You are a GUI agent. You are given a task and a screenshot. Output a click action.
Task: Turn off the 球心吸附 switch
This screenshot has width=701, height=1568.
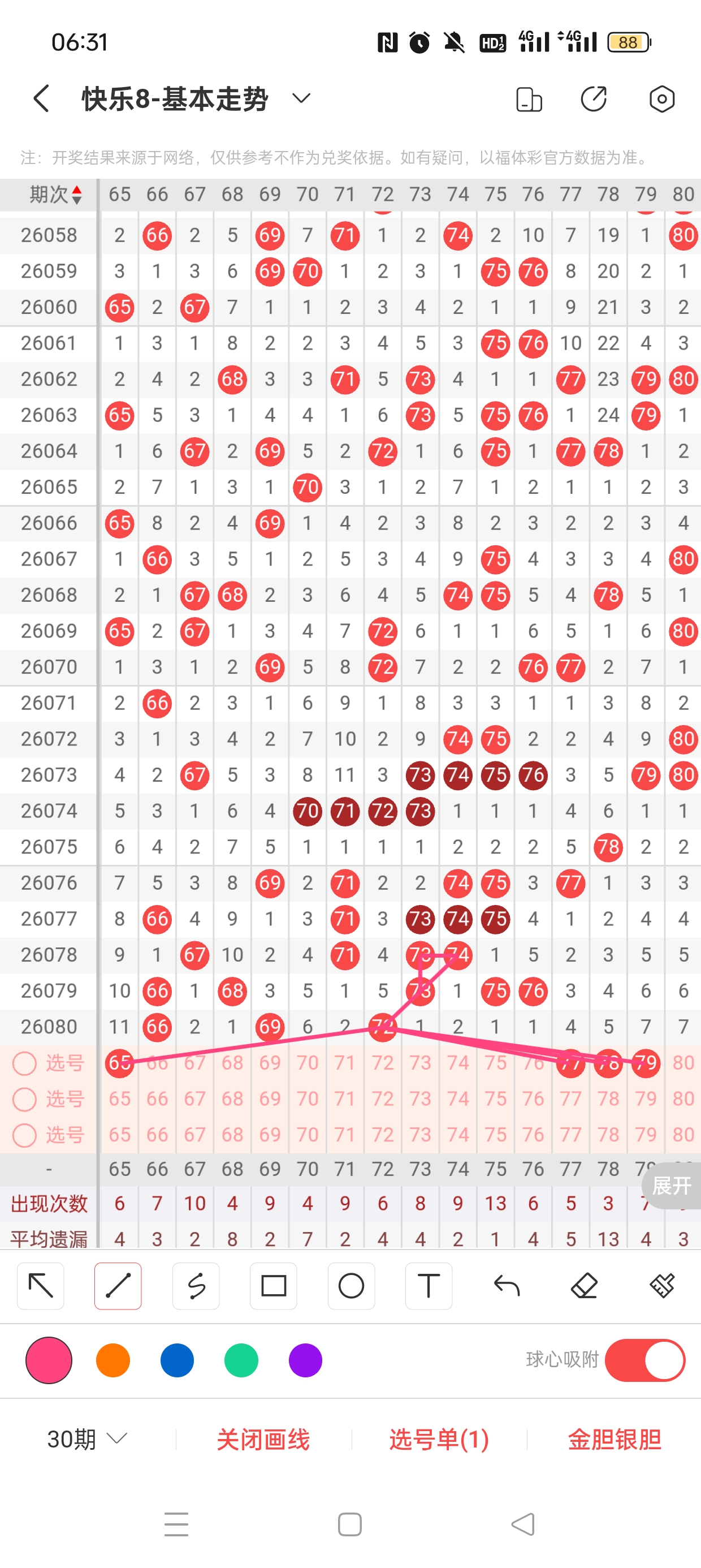tap(645, 1360)
